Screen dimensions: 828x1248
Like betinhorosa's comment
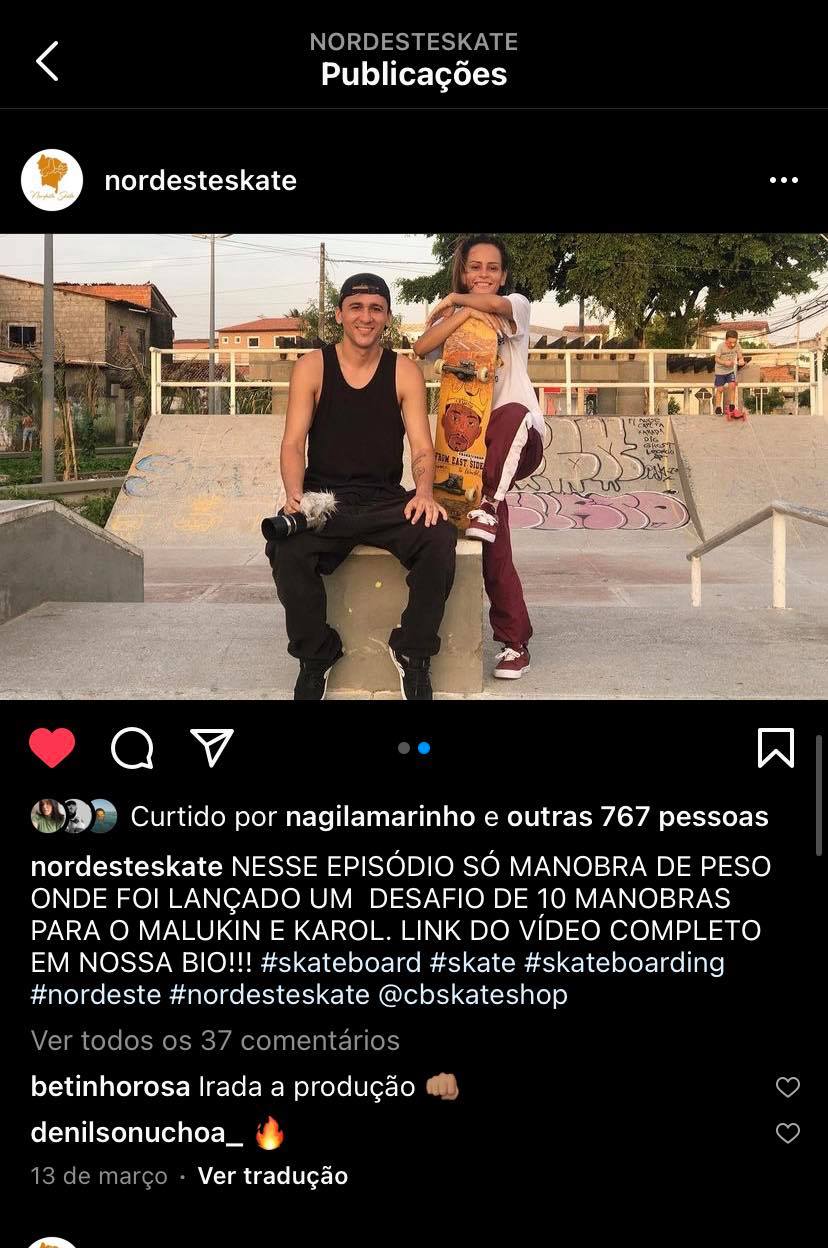(x=788, y=1087)
